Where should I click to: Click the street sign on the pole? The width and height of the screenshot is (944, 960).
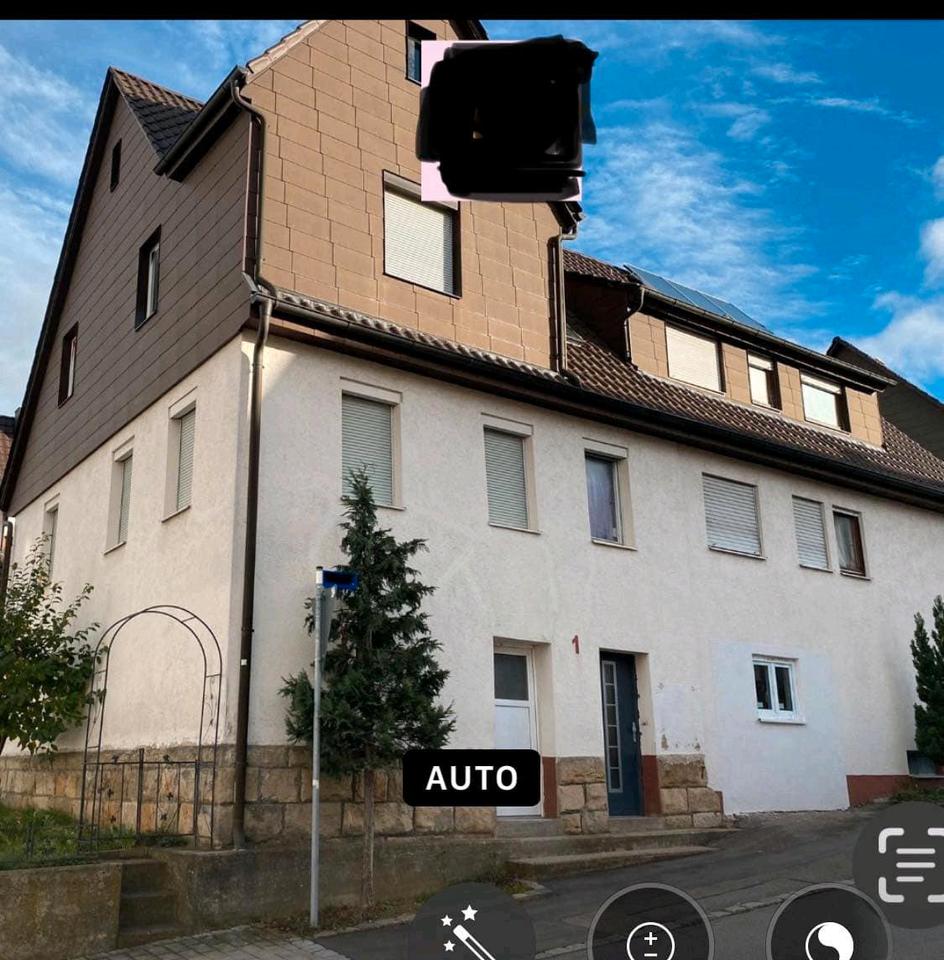point(339,578)
